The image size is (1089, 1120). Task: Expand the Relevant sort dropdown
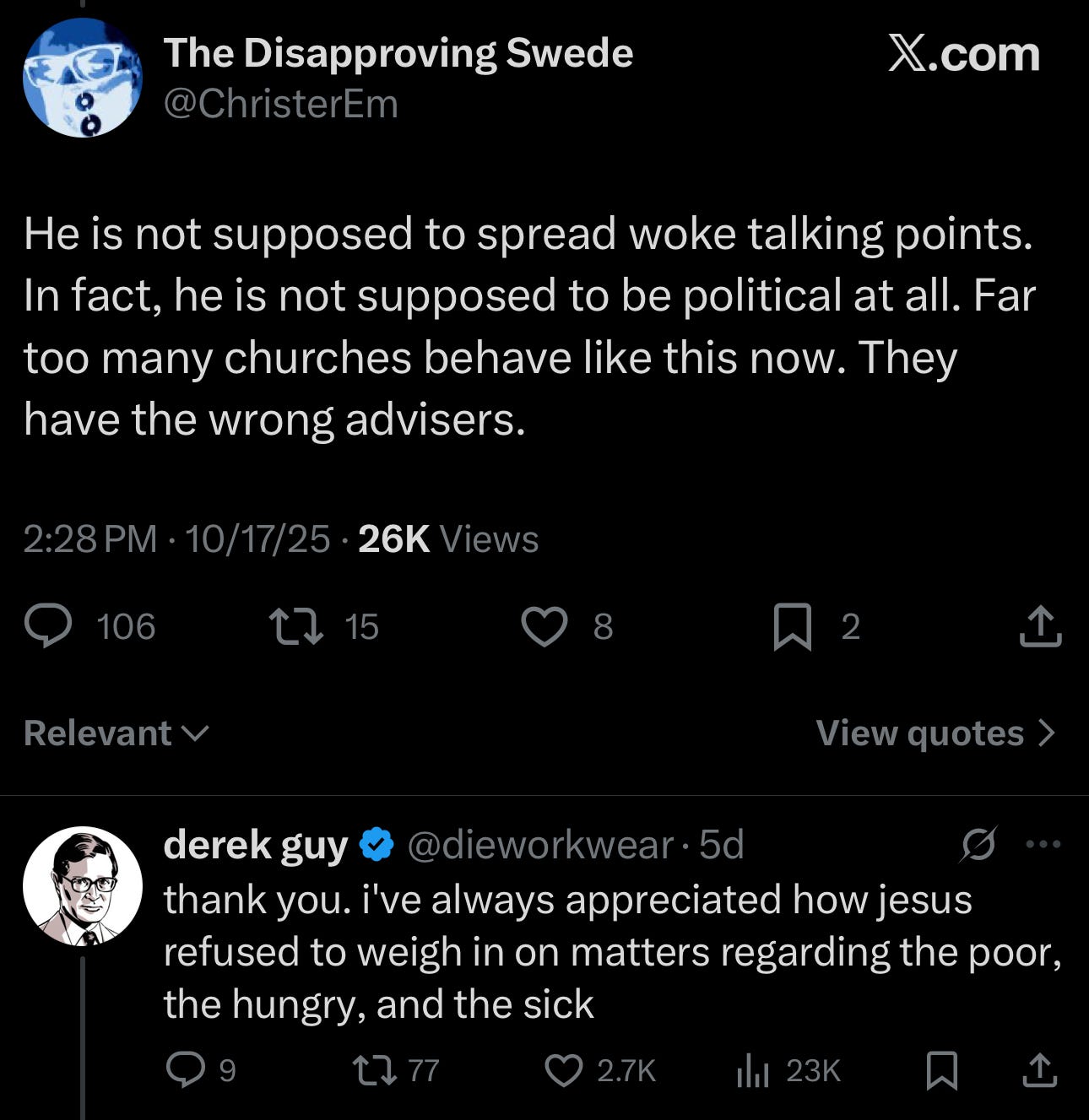[116, 733]
